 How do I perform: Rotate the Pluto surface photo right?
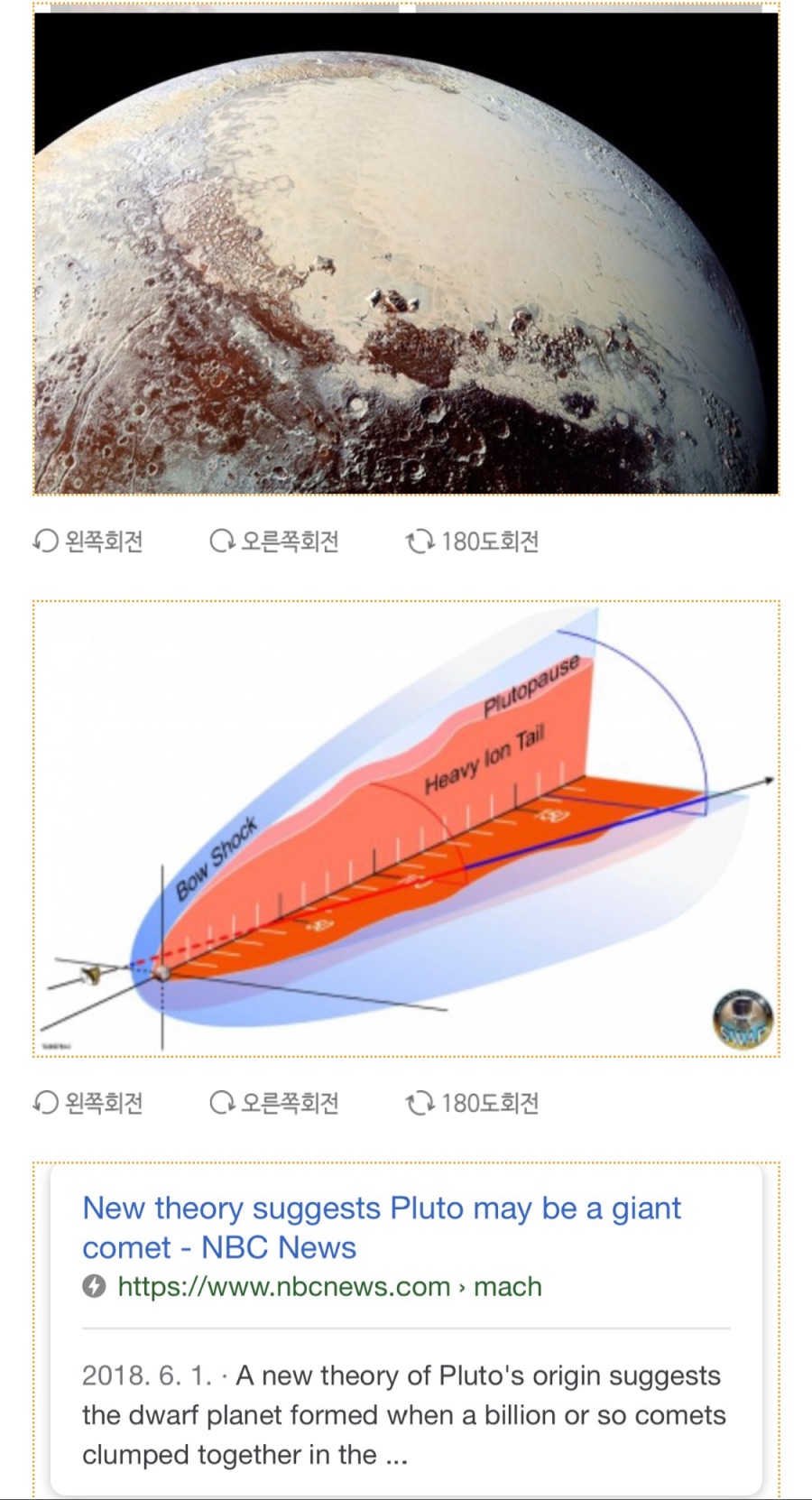pos(274,542)
